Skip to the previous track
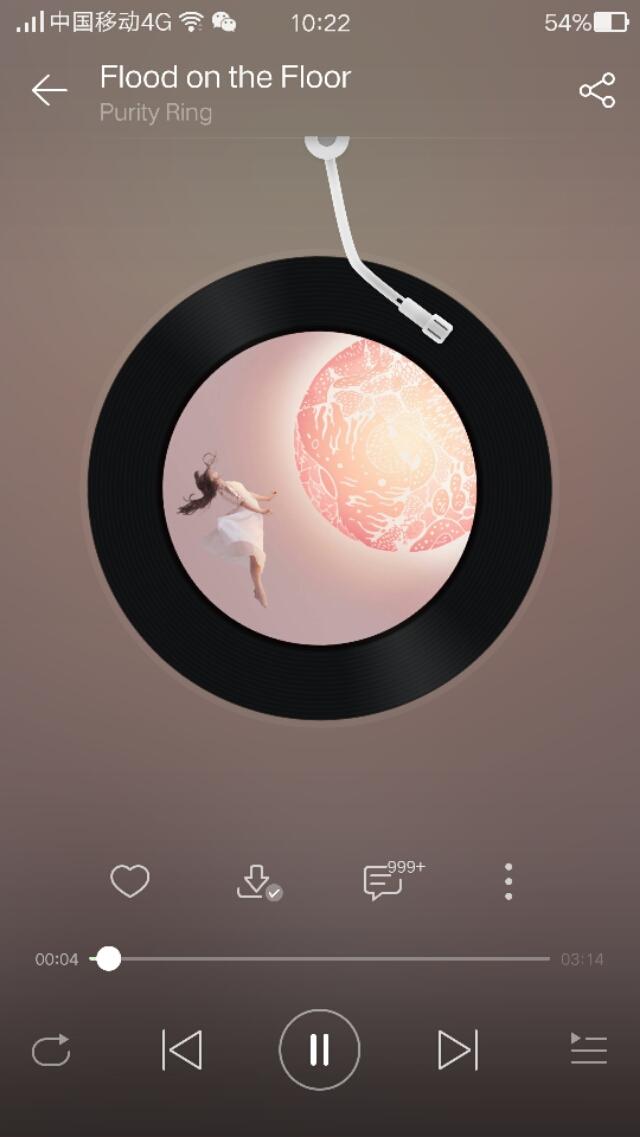Image resolution: width=640 pixels, height=1137 pixels. click(x=182, y=1050)
